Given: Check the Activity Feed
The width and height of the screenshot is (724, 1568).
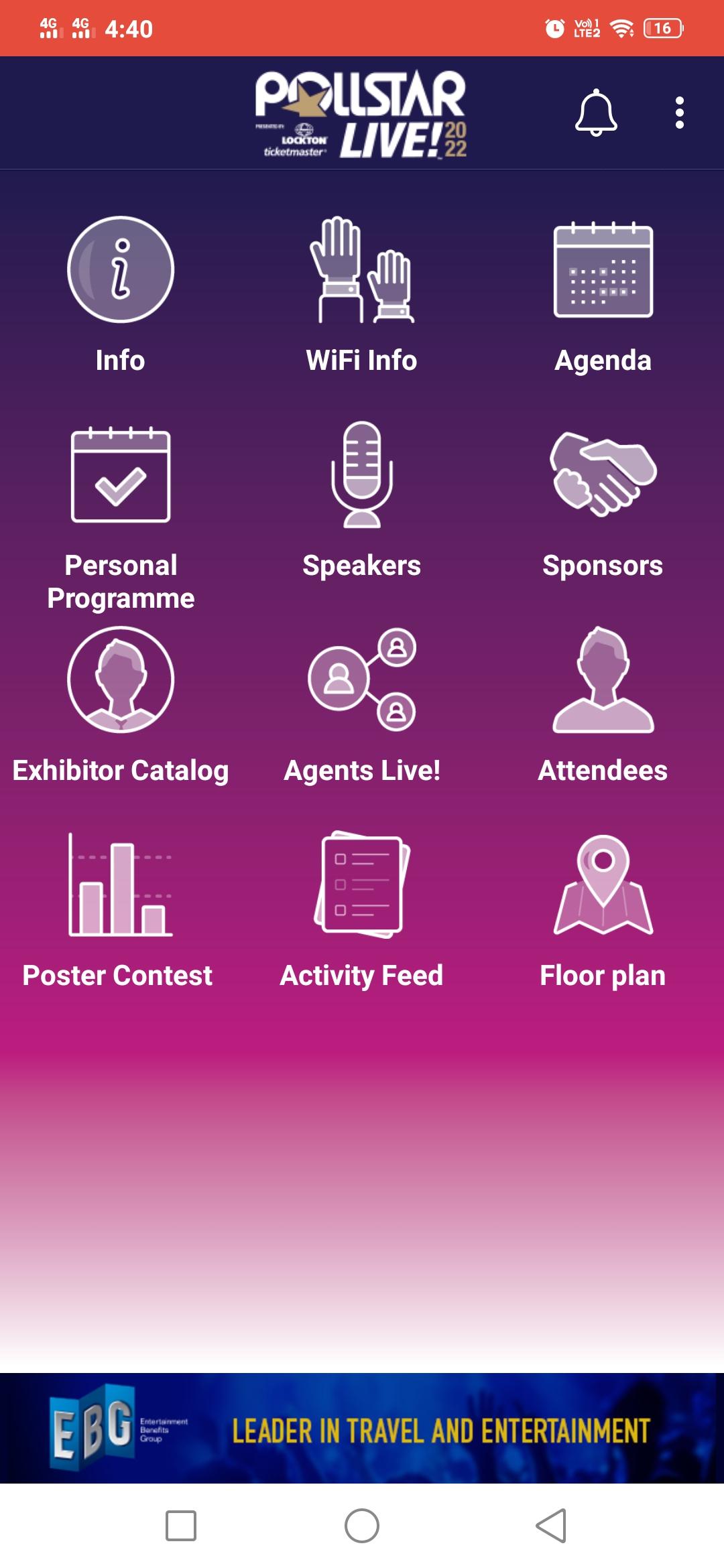Looking at the screenshot, I should [x=362, y=911].
